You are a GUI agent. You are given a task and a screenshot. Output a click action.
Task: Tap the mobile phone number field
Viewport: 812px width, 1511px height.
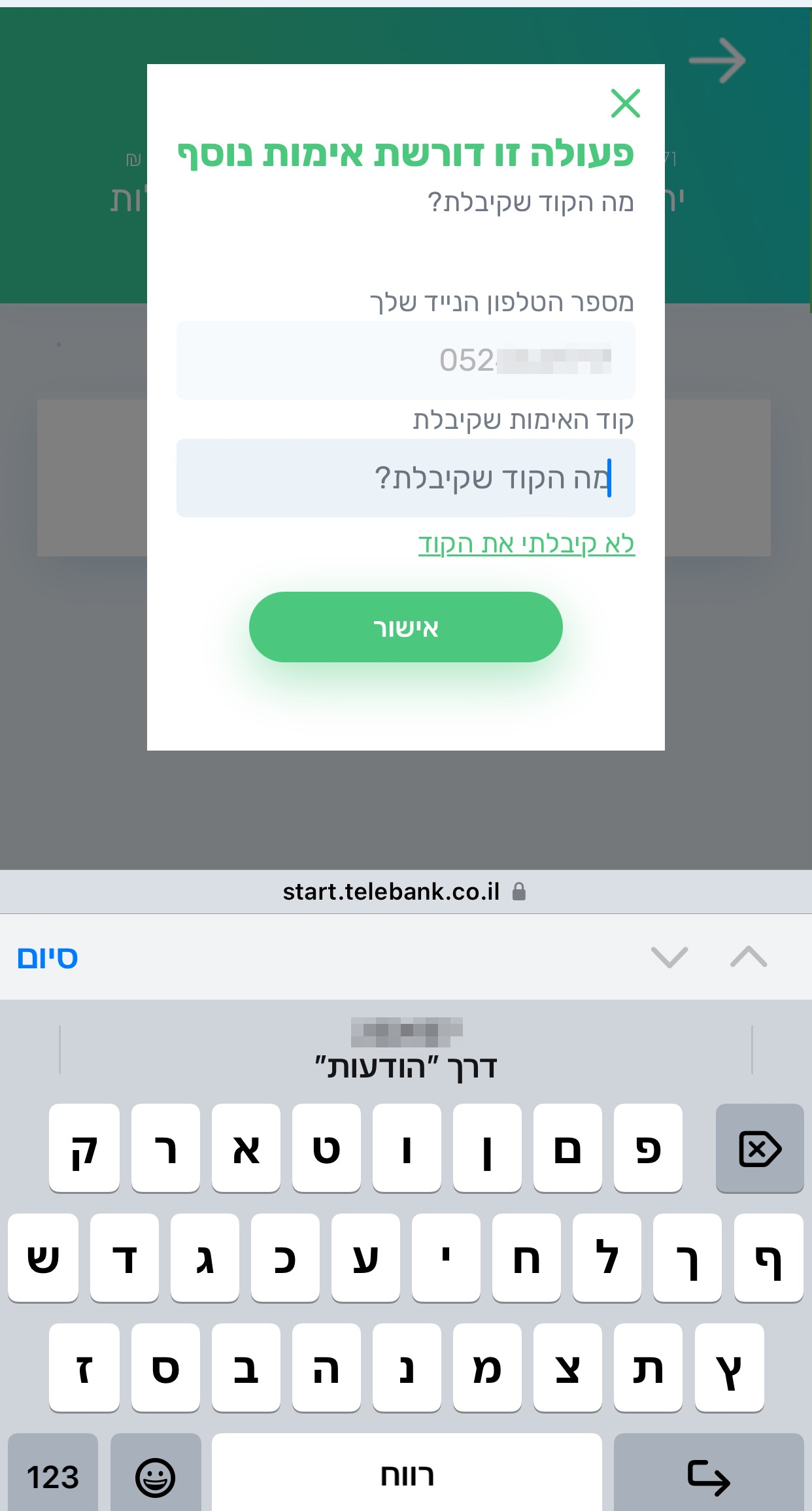pyautogui.click(x=405, y=360)
